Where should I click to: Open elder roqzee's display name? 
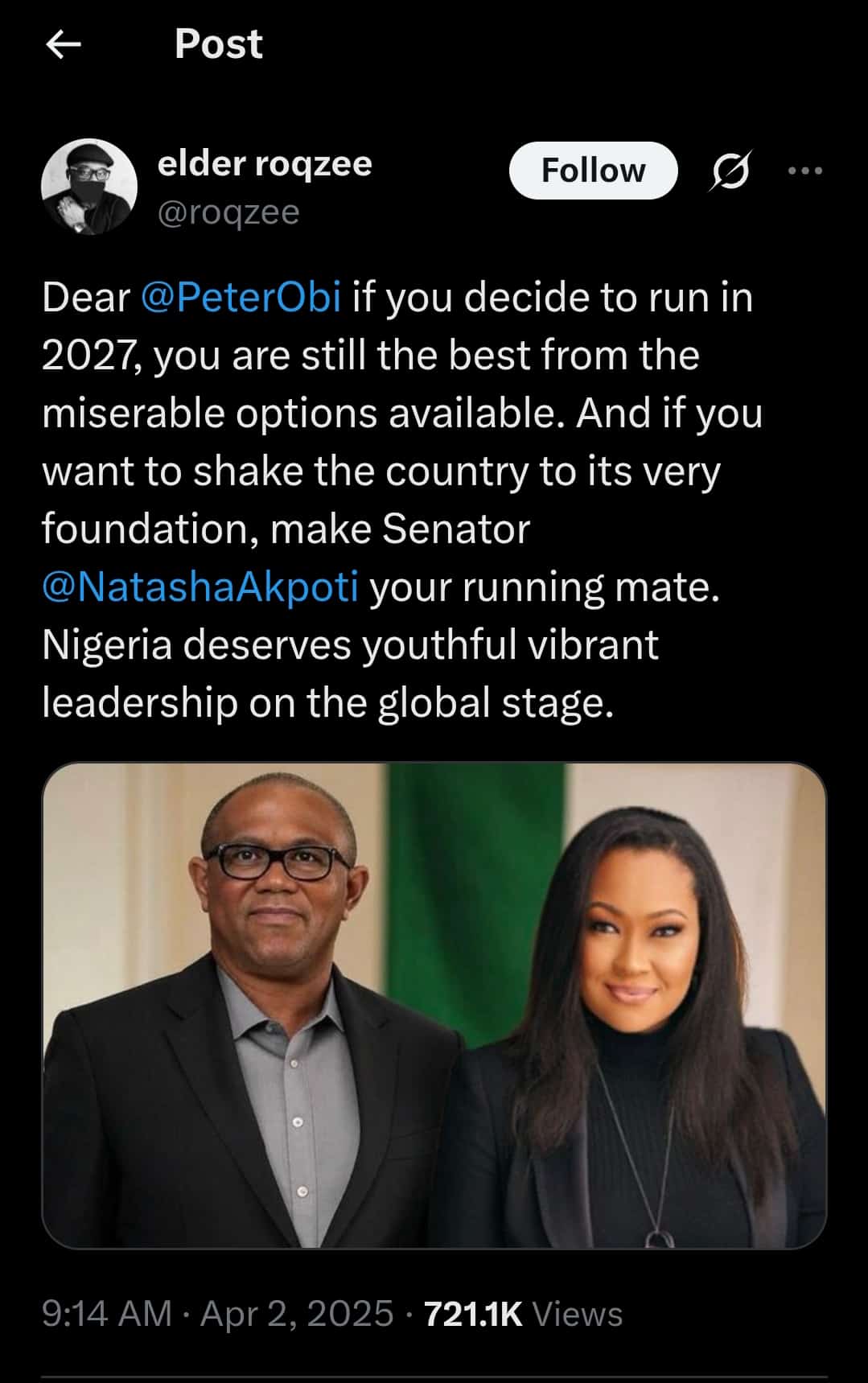pyautogui.click(x=265, y=163)
